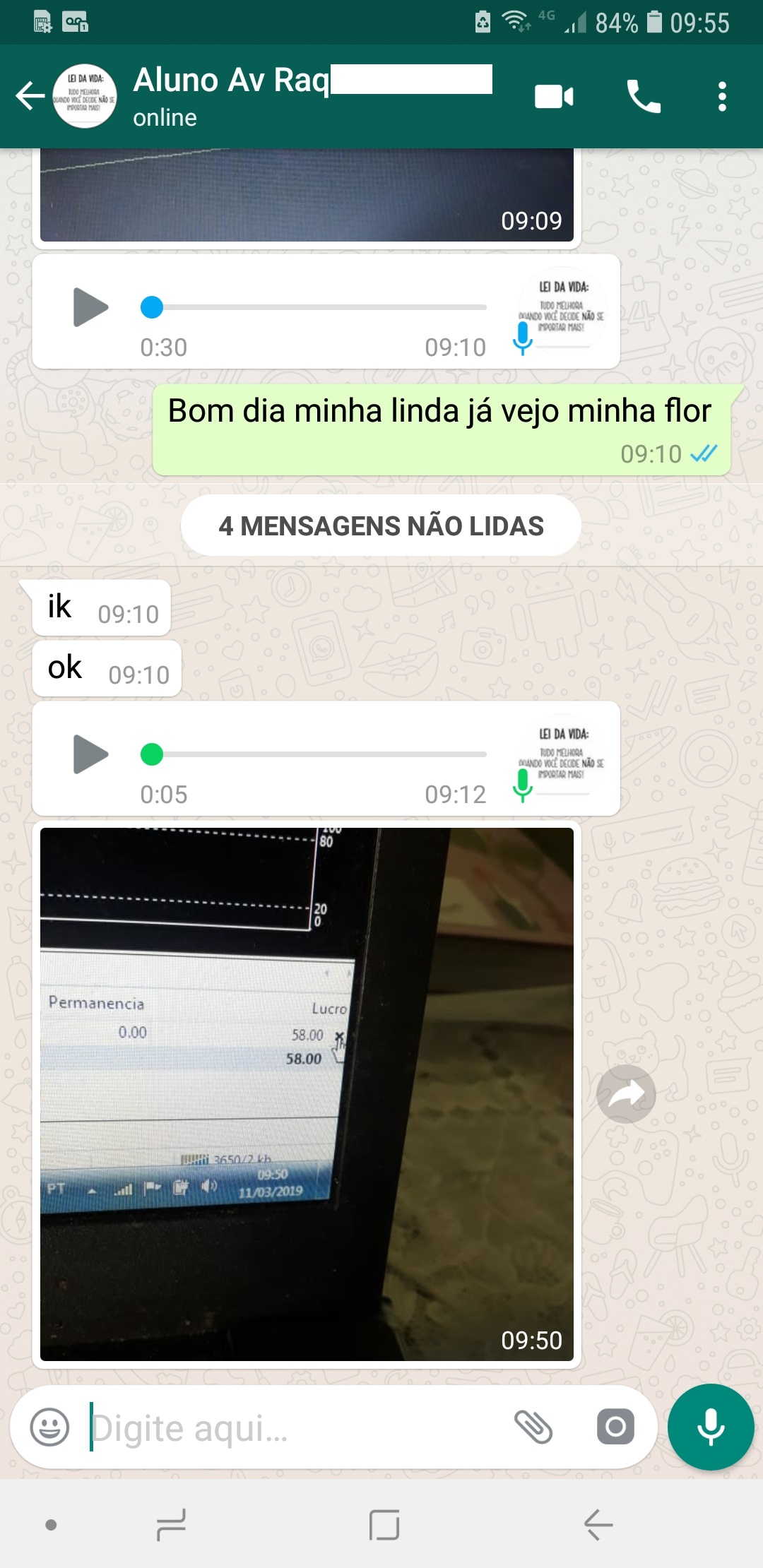Play the 0:05 voice message
The image size is (763, 1568).
click(x=91, y=754)
